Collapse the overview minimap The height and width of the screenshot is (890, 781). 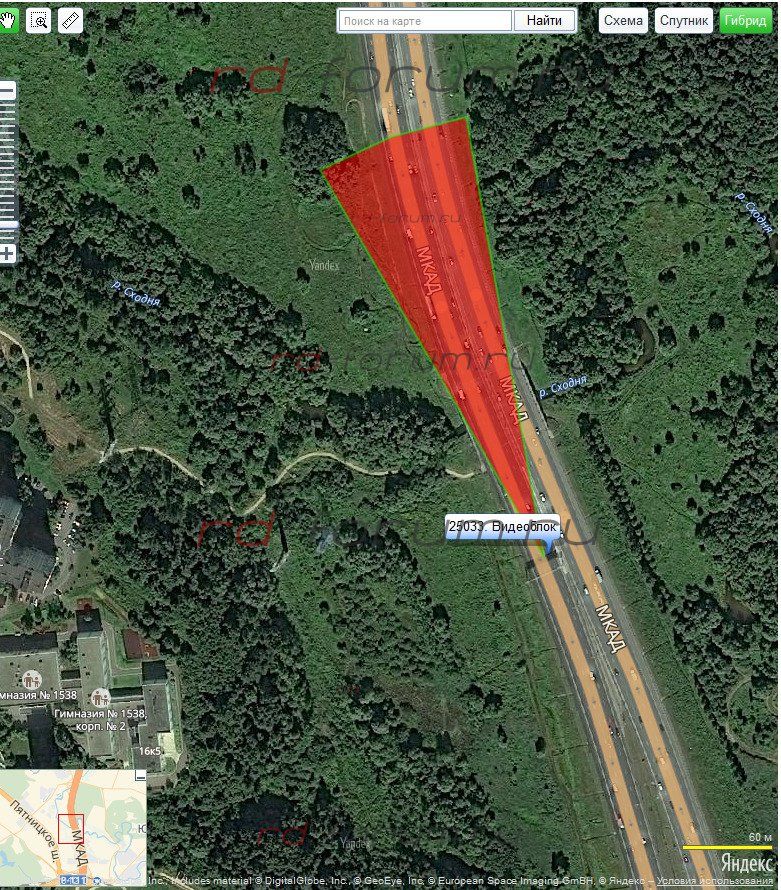(x=140, y=775)
